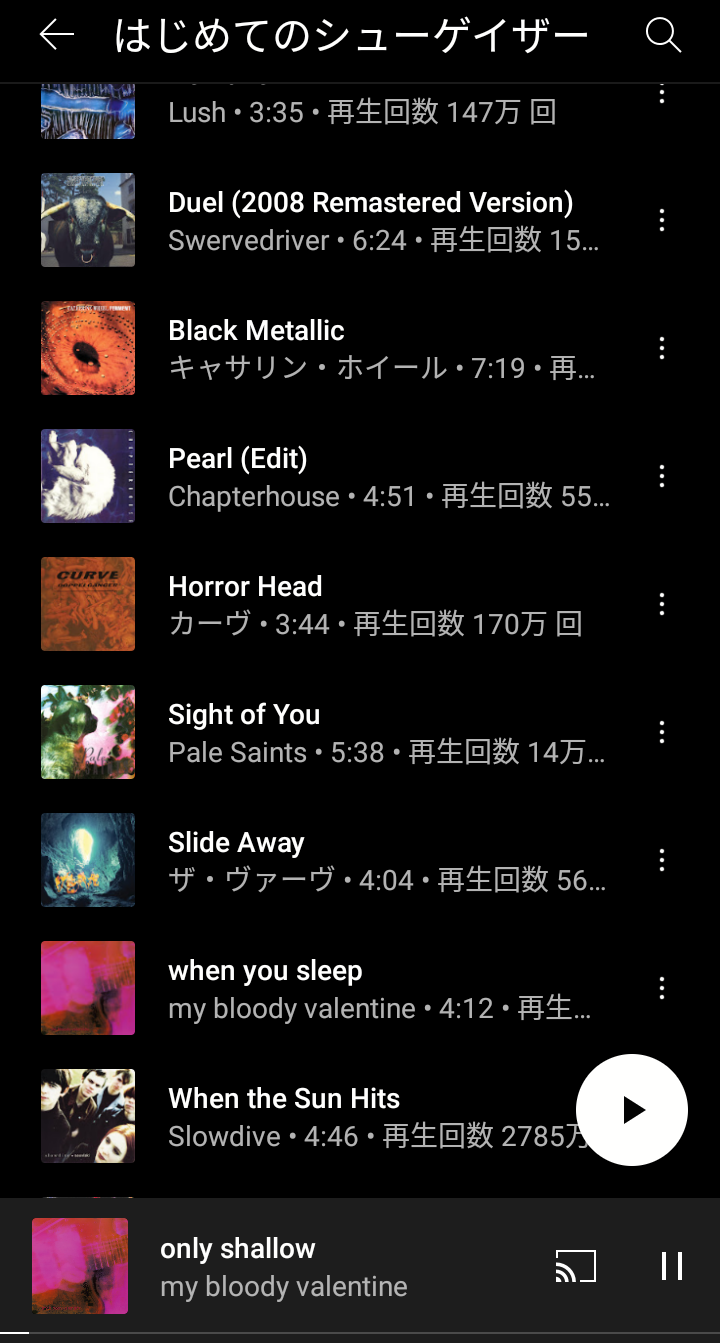Pause only shallow in the mini player
Viewport: 720px width, 1343px height.
[672, 1266]
